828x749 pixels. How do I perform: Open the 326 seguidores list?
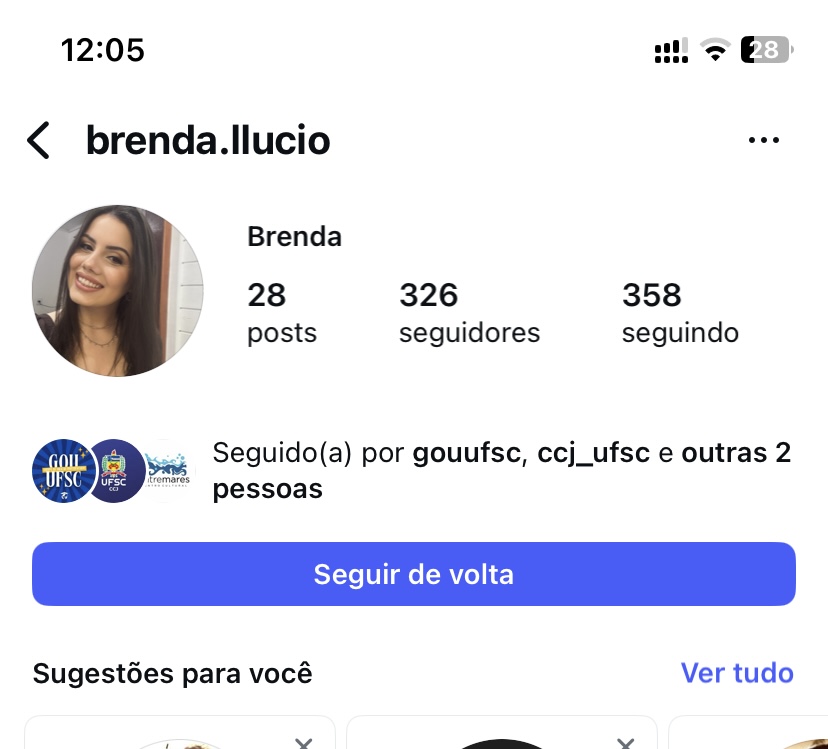click(x=469, y=313)
